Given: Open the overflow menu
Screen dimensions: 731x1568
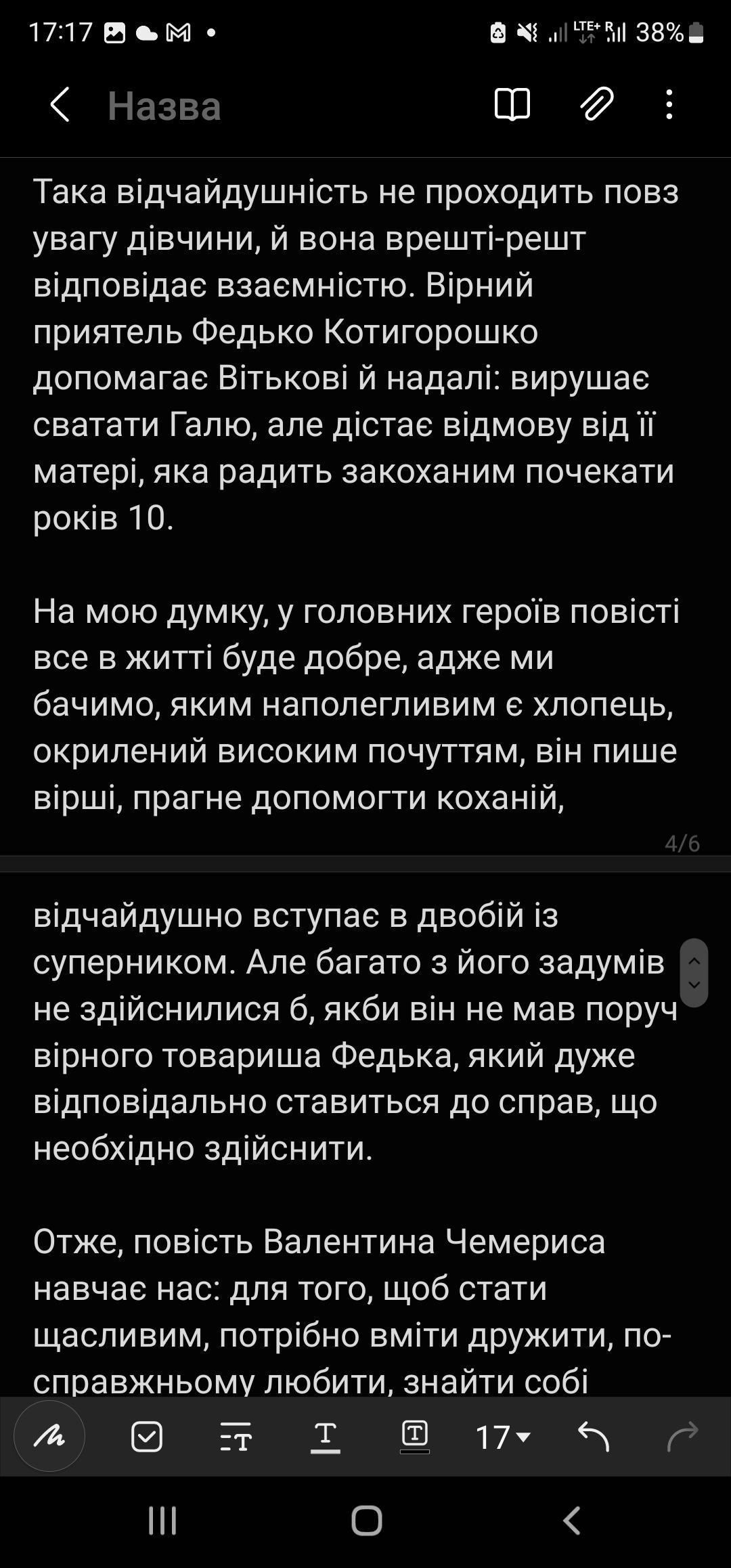Looking at the screenshot, I should tap(669, 105).
